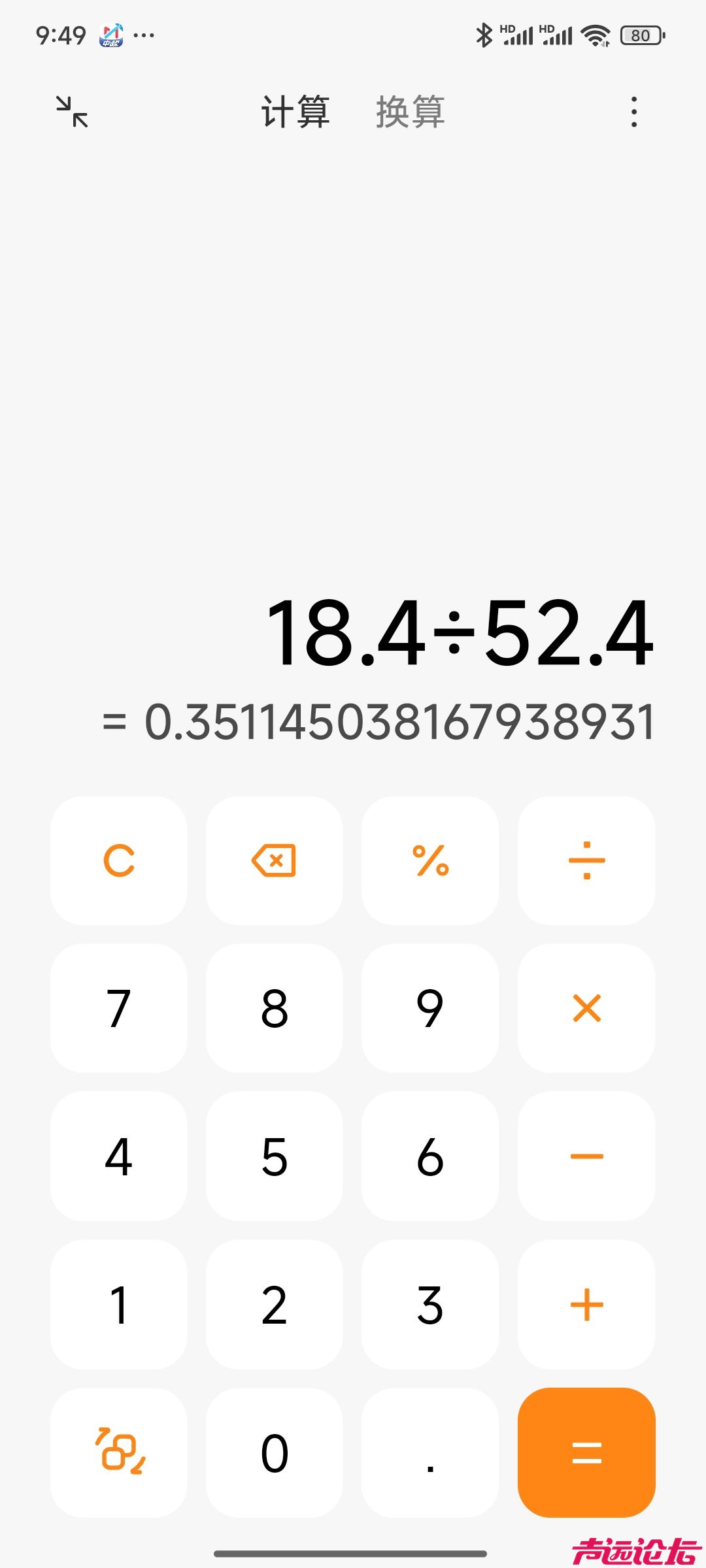The image size is (706, 1568).
Task: Open the three-dot overflow menu
Action: point(633,112)
